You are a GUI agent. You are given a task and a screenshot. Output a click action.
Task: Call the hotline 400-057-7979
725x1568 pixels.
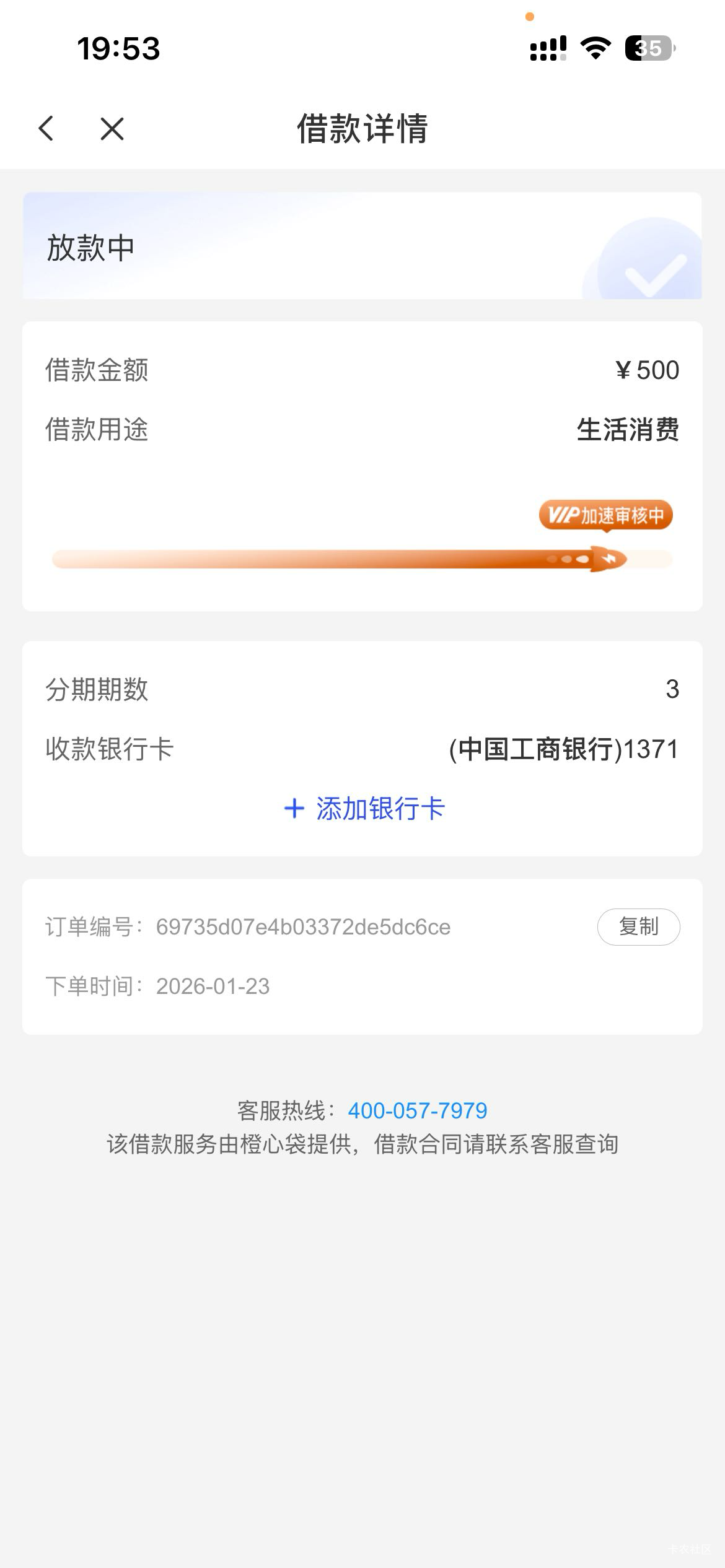[x=418, y=1111]
